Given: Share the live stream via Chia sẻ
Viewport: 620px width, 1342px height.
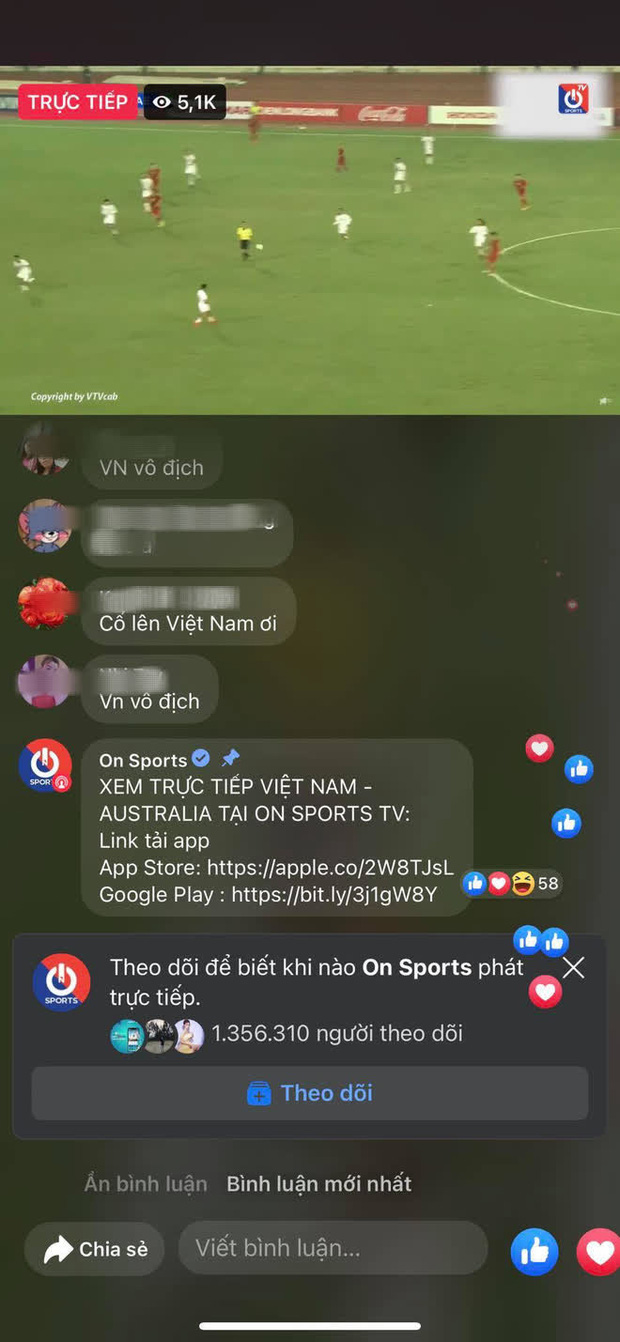Looking at the screenshot, I should 95,1249.
